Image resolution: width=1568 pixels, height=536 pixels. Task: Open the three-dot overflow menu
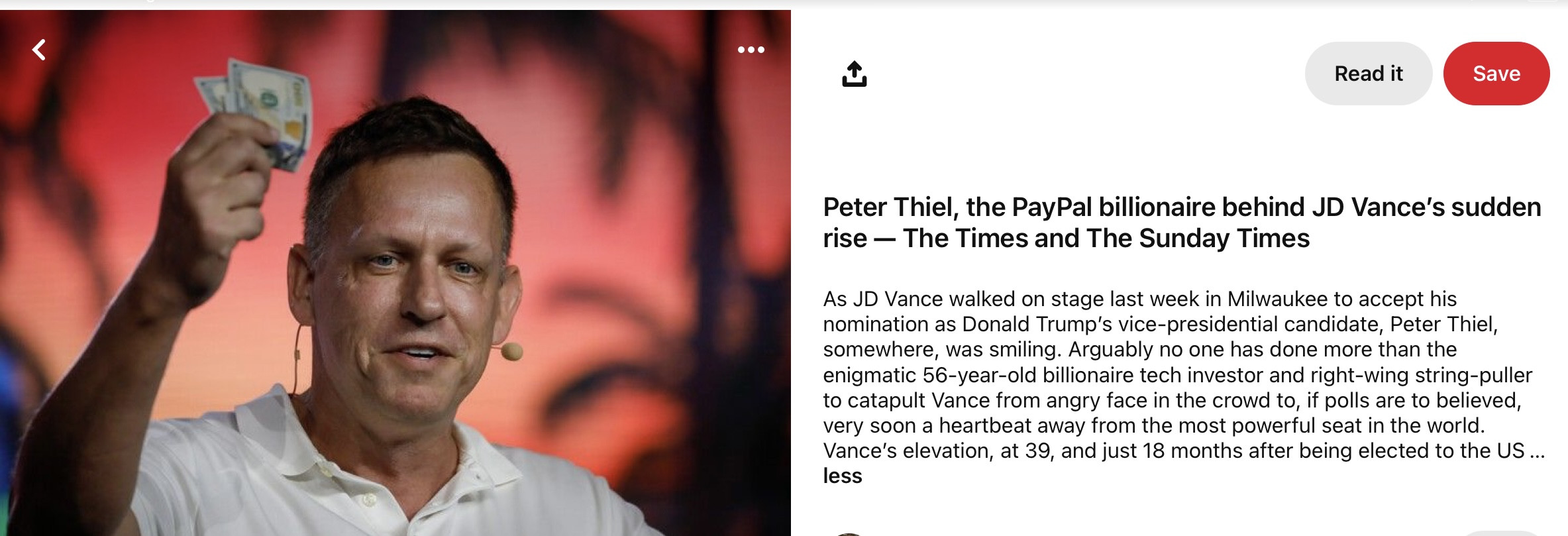[751, 50]
